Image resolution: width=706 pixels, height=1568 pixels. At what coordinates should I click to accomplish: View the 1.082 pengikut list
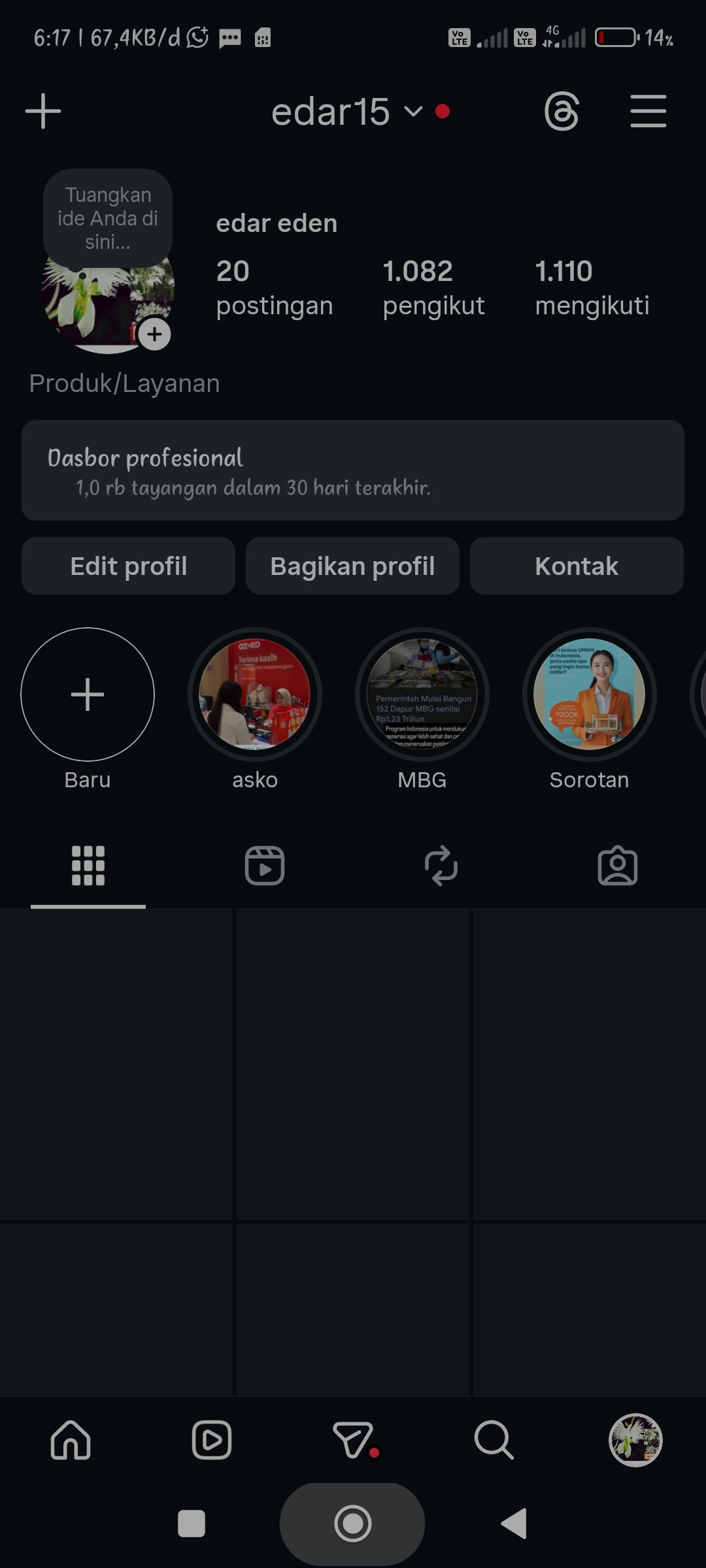pyautogui.click(x=433, y=287)
